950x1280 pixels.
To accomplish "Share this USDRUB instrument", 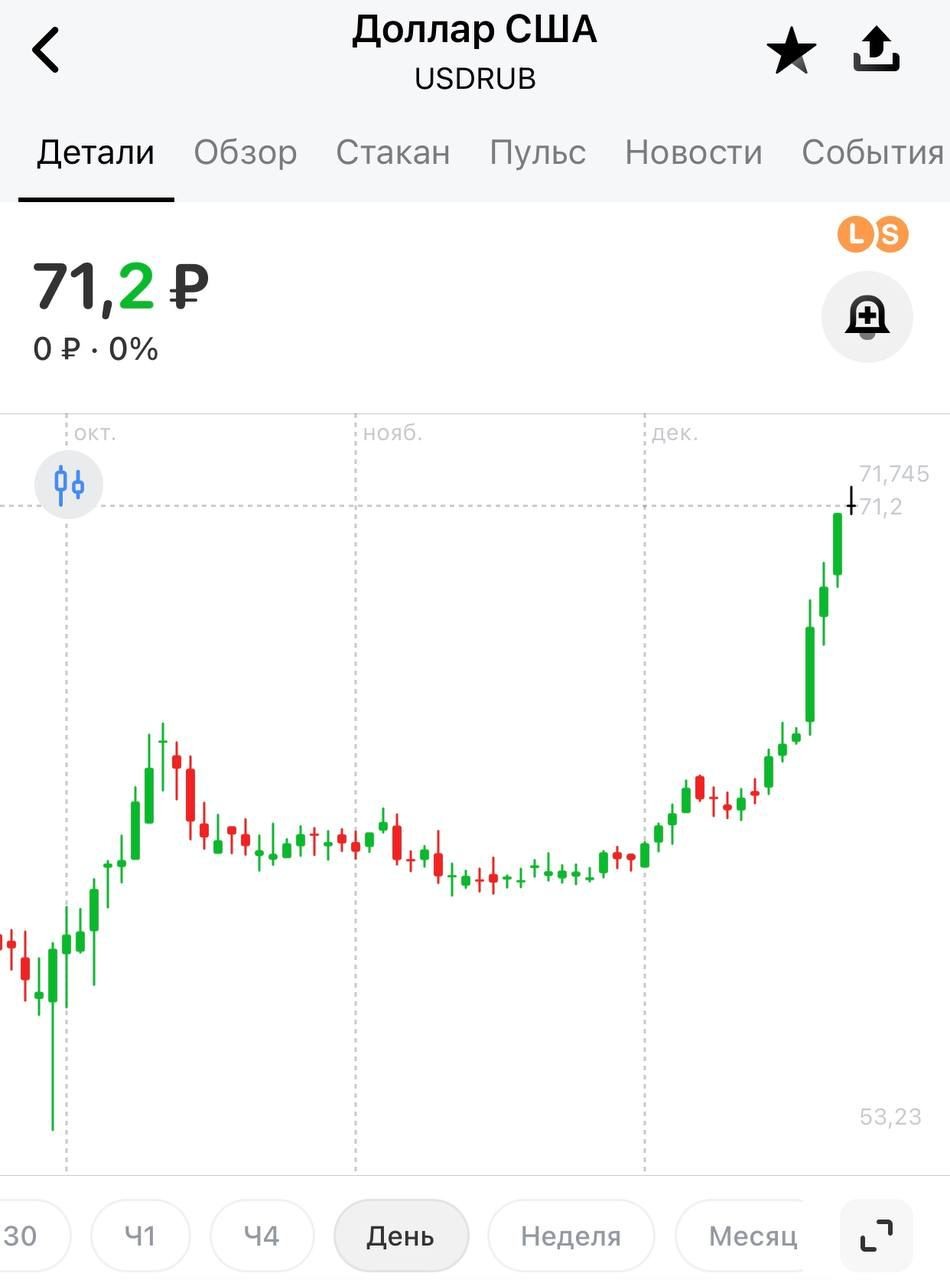I will point(876,50).
